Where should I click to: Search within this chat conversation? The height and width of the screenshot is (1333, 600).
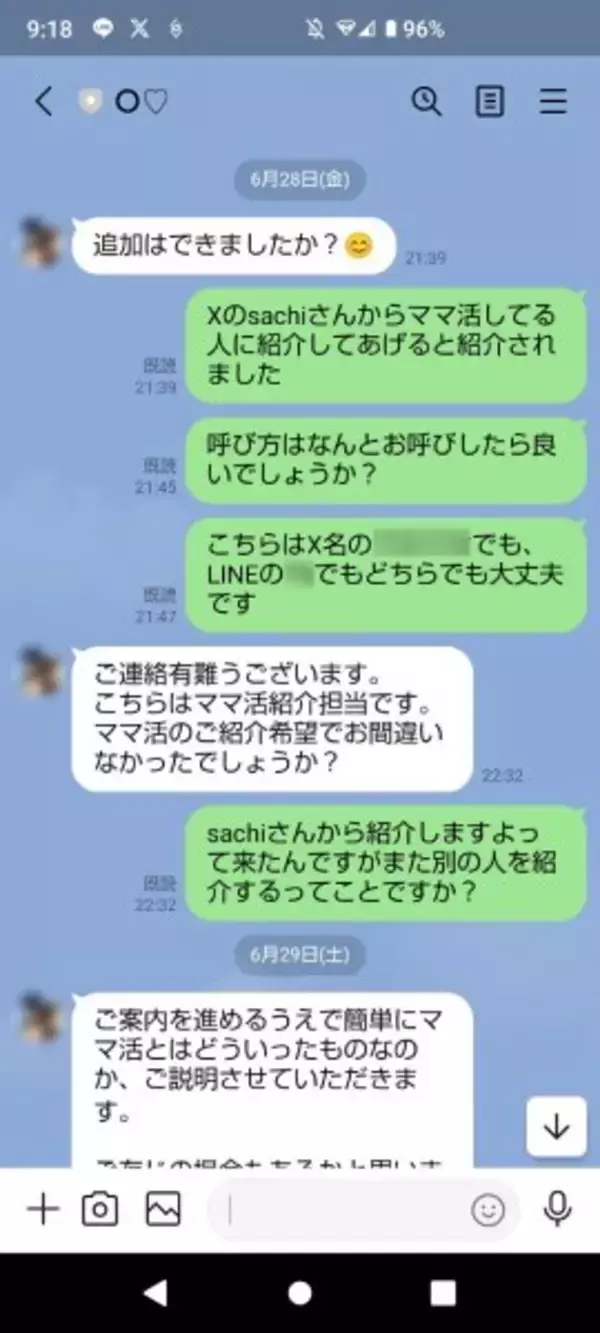pos(427,102)
